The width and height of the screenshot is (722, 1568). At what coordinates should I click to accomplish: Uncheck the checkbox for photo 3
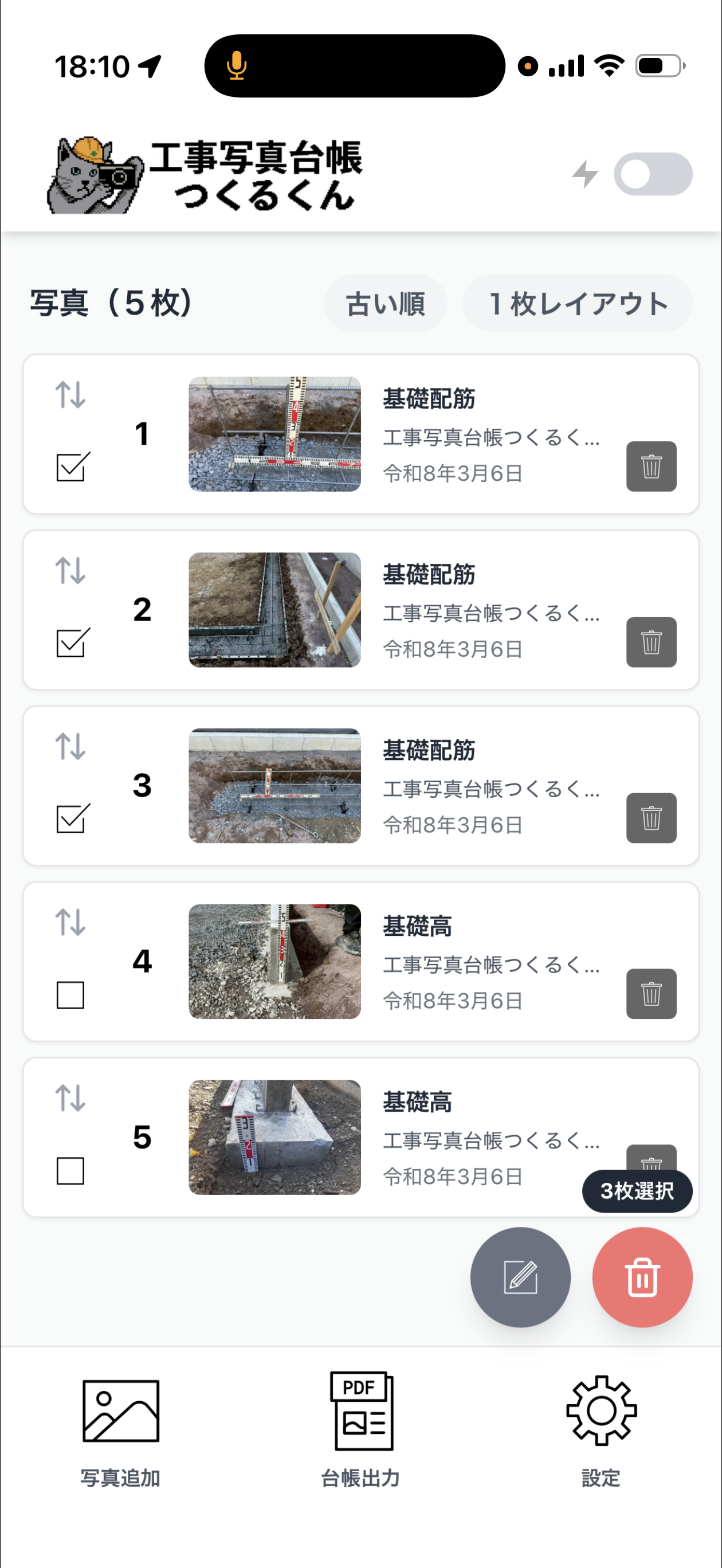coord(70,820)
